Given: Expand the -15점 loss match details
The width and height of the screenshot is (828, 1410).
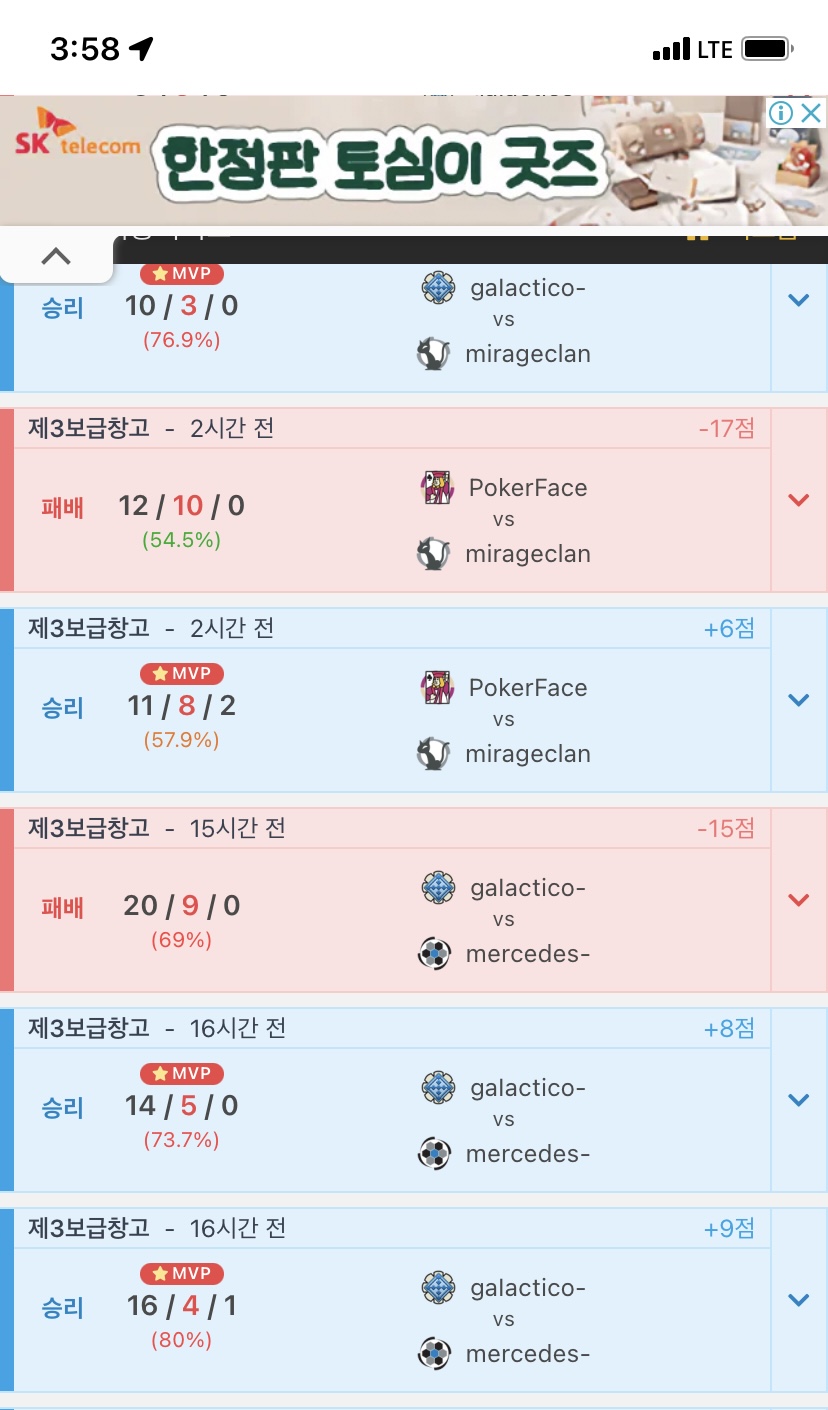Looking at the screenshot, I should click(798, 900).
